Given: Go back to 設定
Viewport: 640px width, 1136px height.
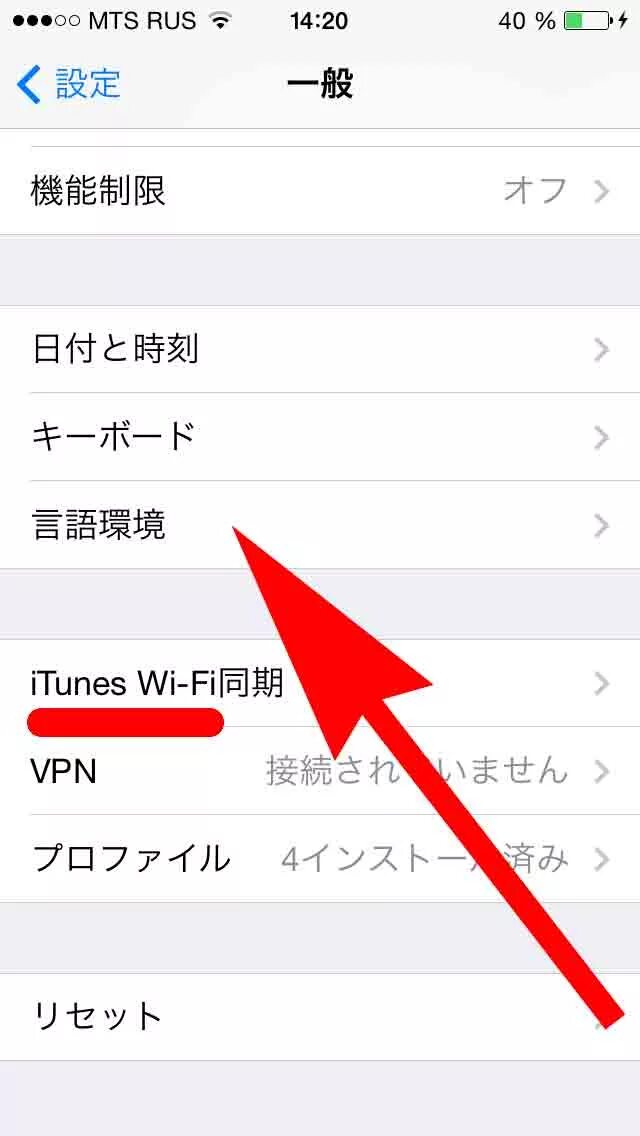Looking at the screenshot, I should [x=67, y=85].
